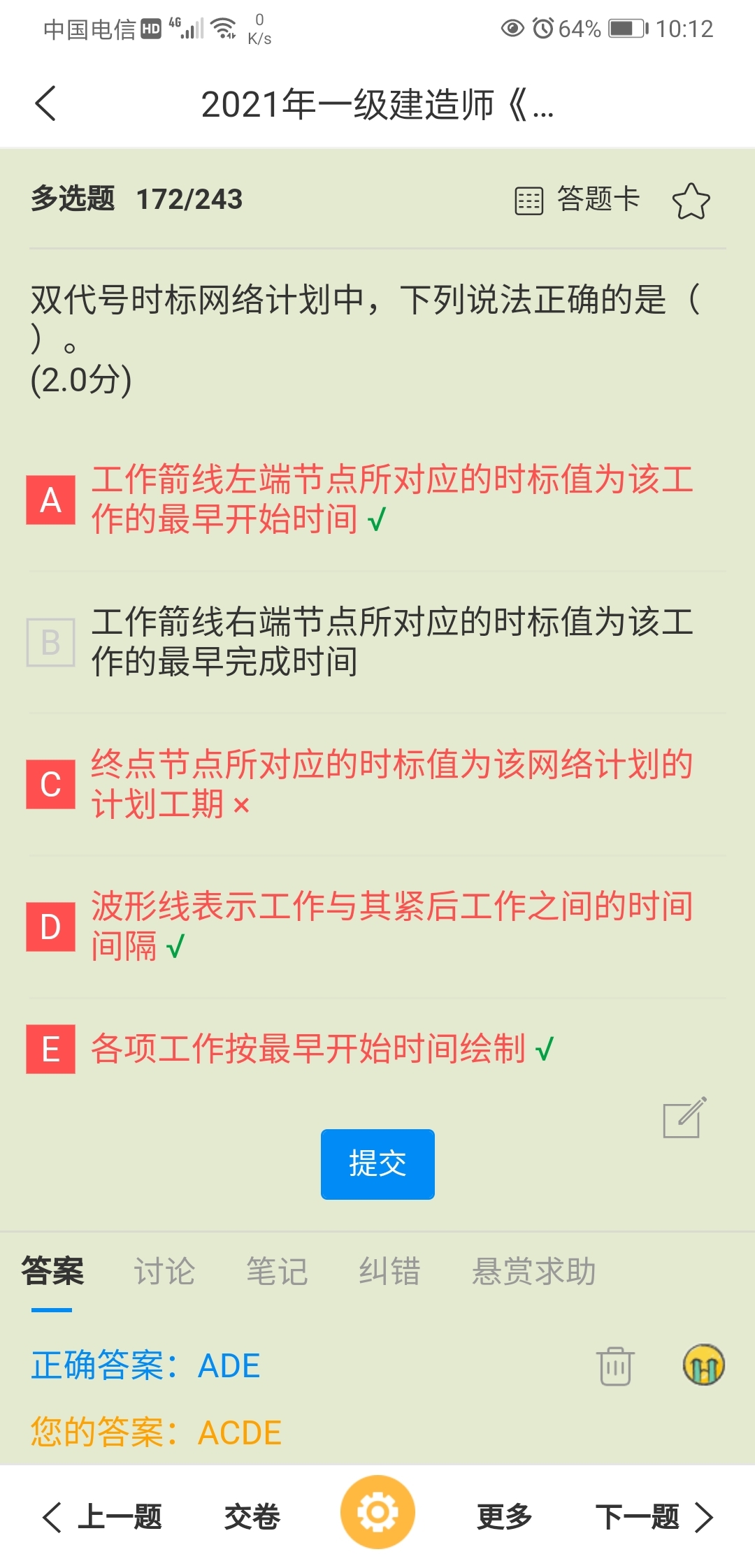
Task: Switch to the 讨论 tab
Action: point(164,1271)
